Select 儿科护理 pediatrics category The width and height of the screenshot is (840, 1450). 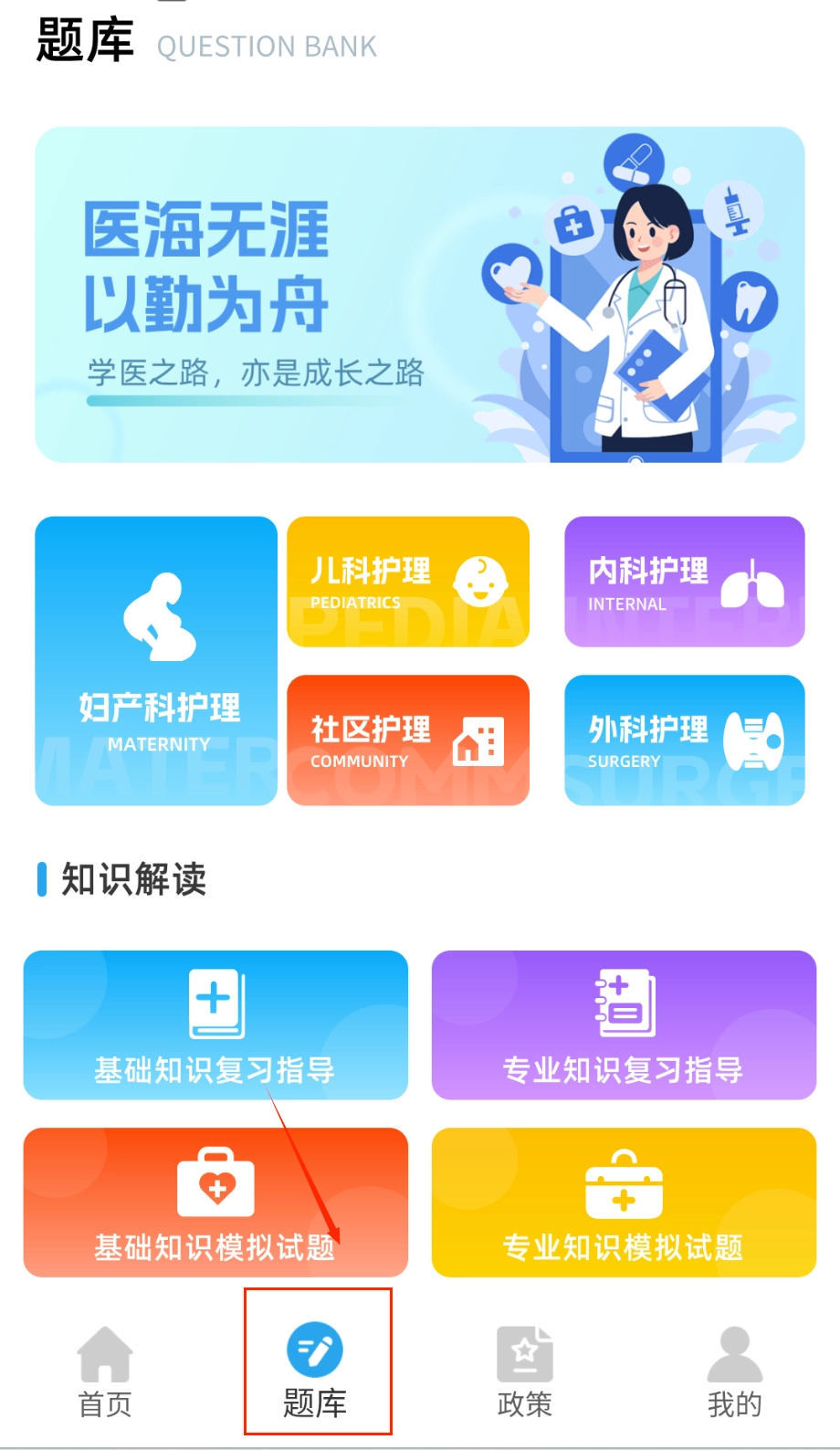pos(408,582)
